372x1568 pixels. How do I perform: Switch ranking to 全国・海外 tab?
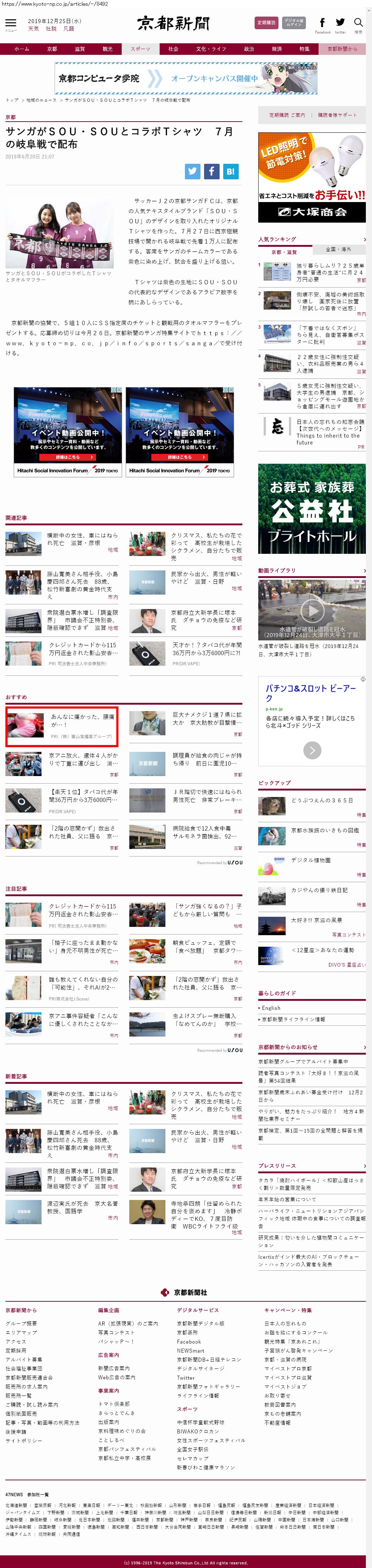(x=338, y=250)
